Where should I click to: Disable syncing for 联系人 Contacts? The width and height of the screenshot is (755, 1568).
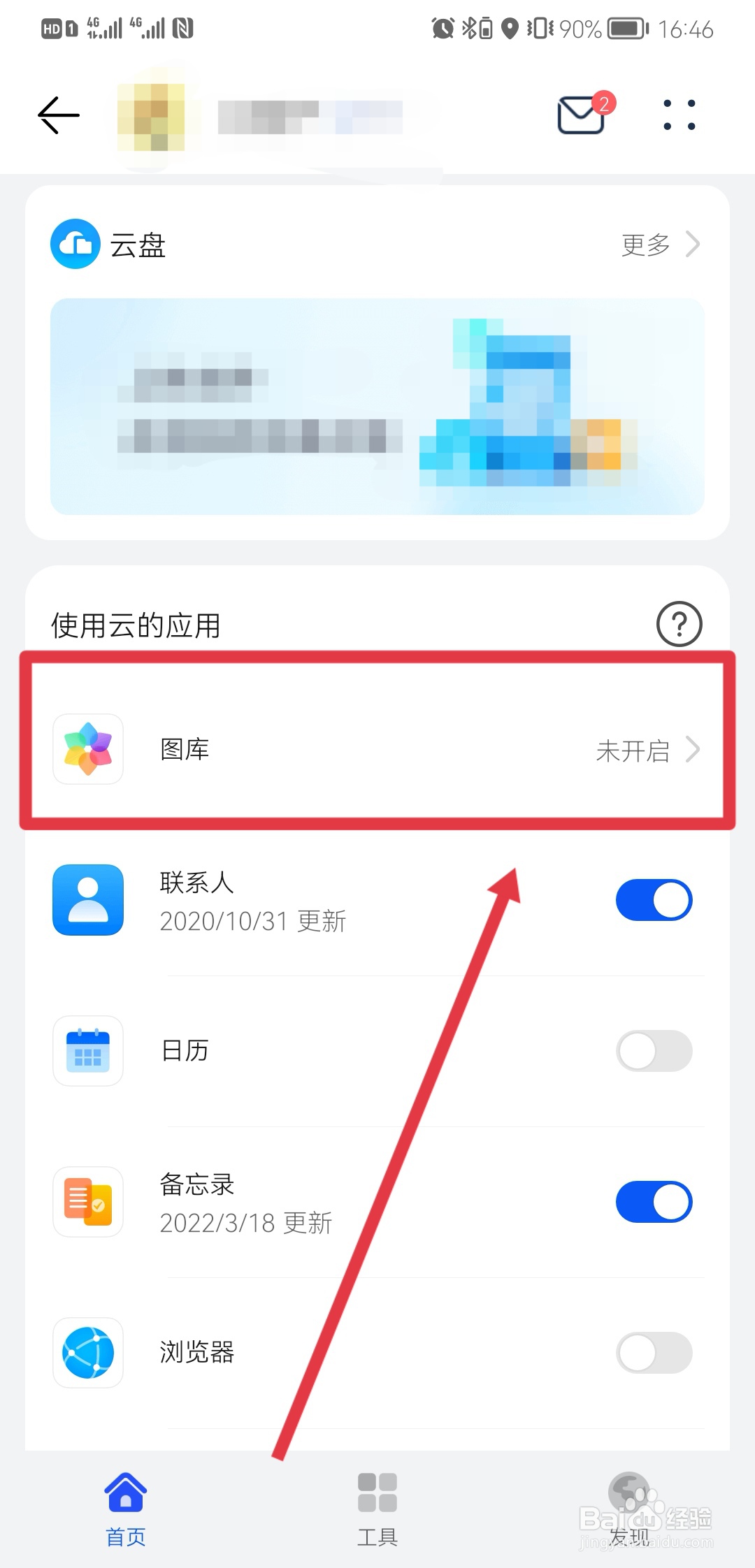(653, 900)
